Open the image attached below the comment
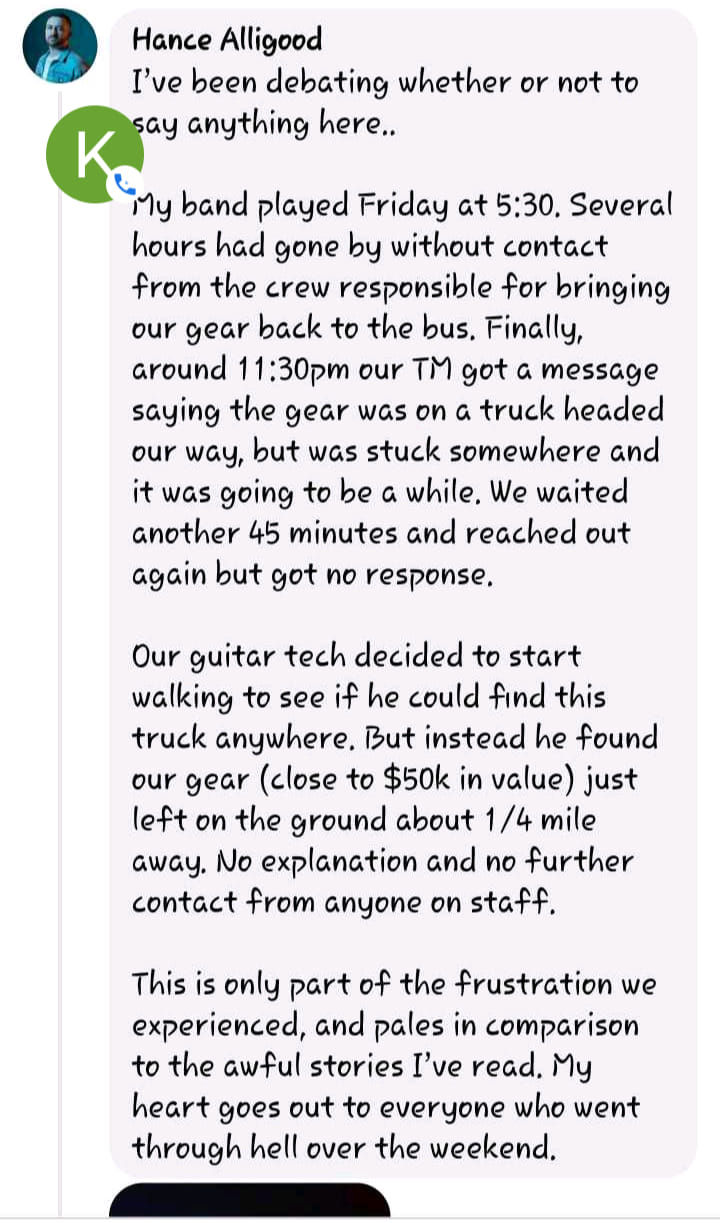 [249, 1200]
